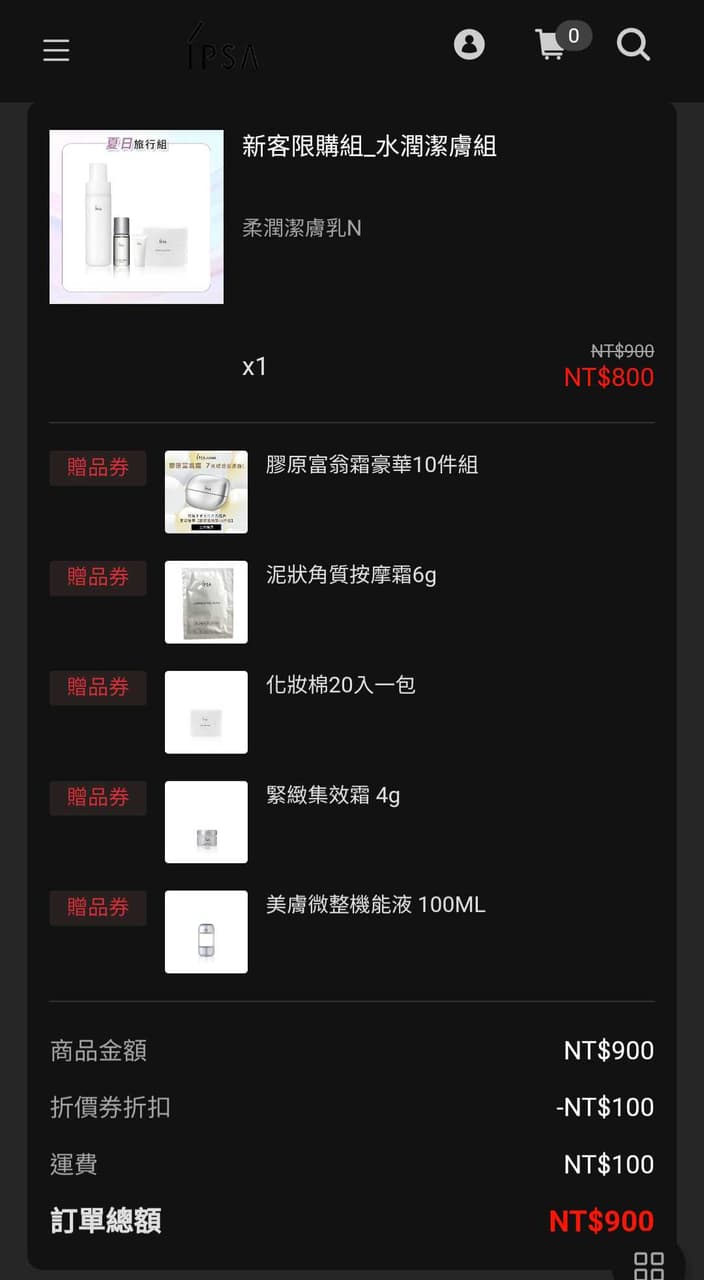The height and width of the screenshot is (1280, 704).
Task: Open the user account icon
Action: click(469, 45)
